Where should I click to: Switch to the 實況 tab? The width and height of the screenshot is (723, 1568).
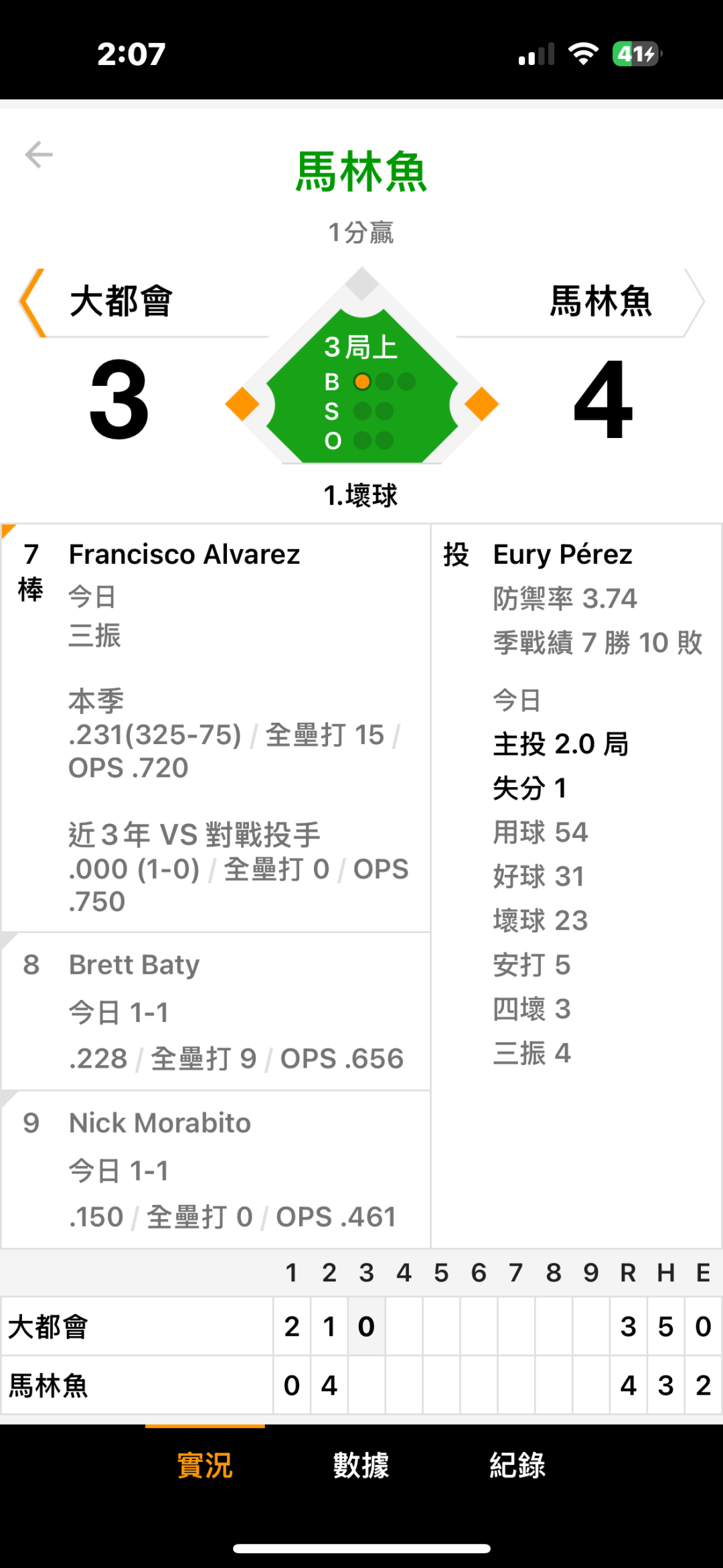(205, 1465)
